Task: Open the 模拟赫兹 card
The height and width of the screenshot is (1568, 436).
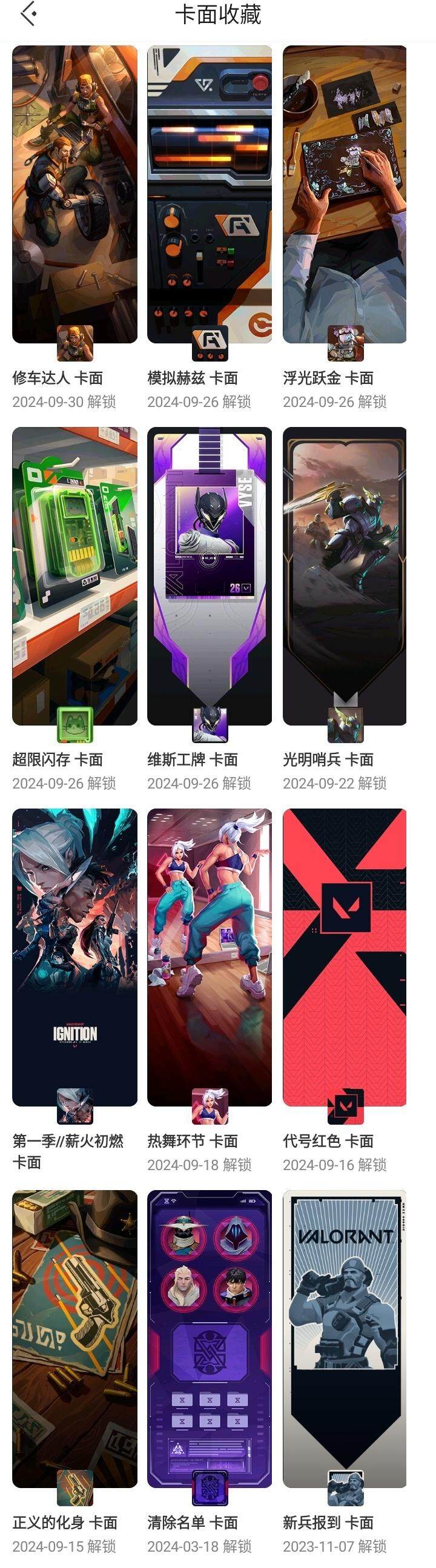Action: (210, 195)
